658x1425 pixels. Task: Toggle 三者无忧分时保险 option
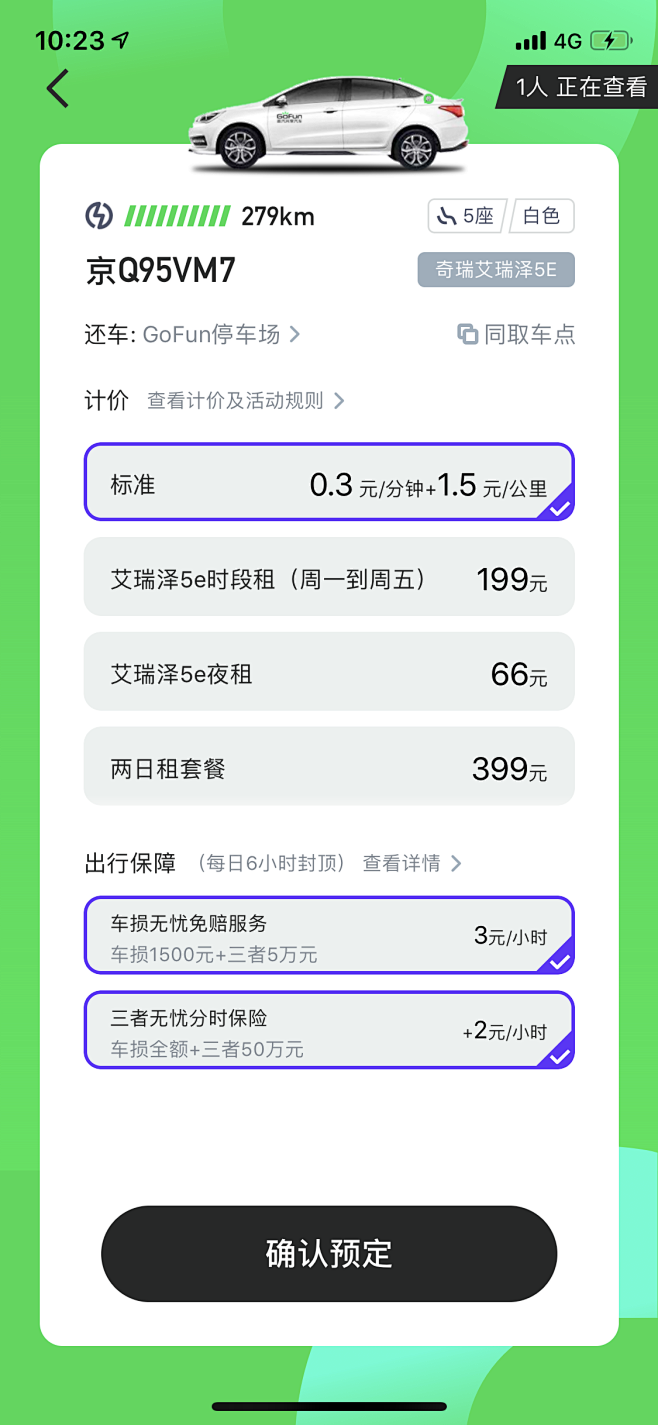pyautogui.click(x=328, y=1030)
